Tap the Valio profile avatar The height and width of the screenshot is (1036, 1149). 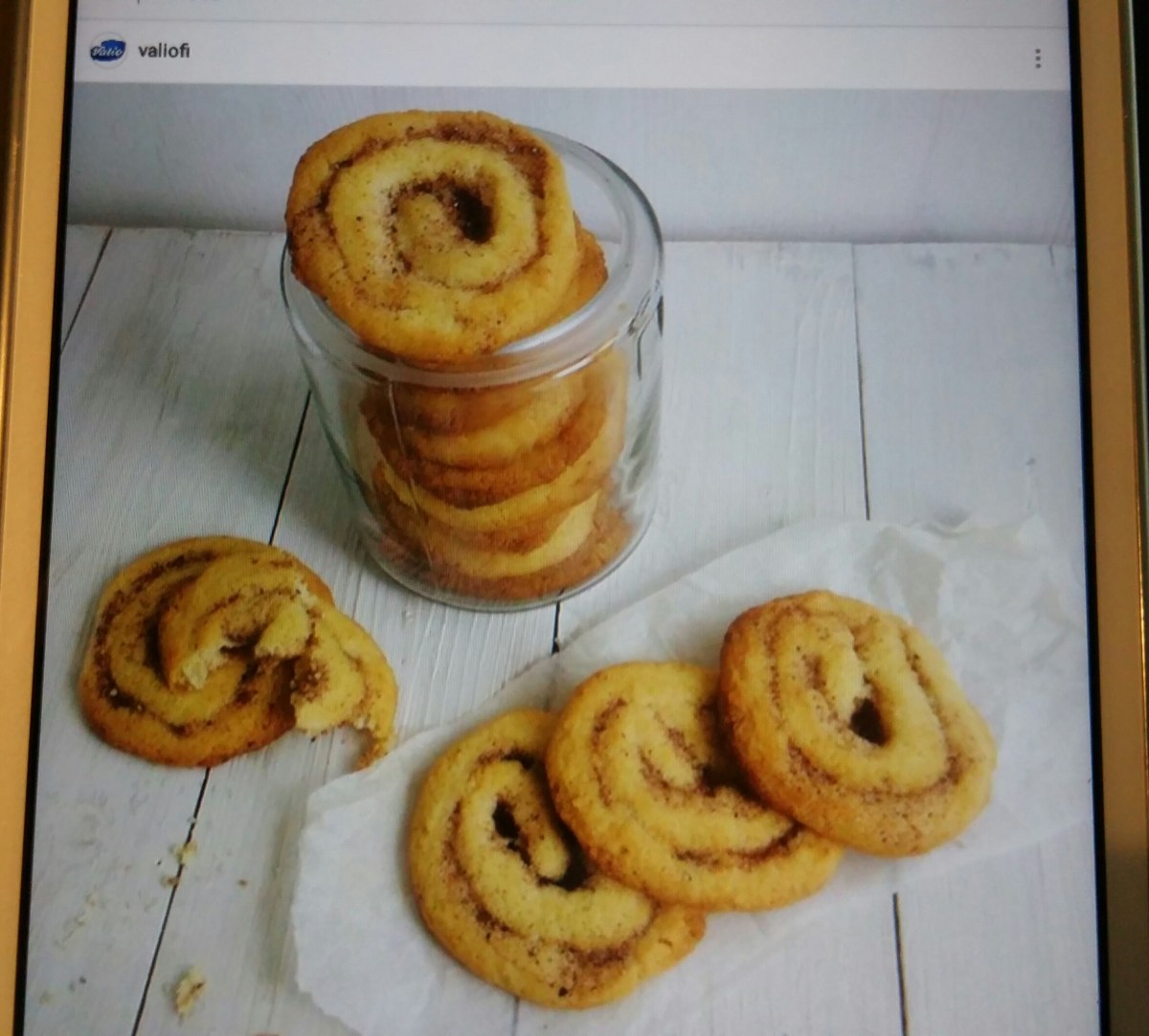click(107, 51)
